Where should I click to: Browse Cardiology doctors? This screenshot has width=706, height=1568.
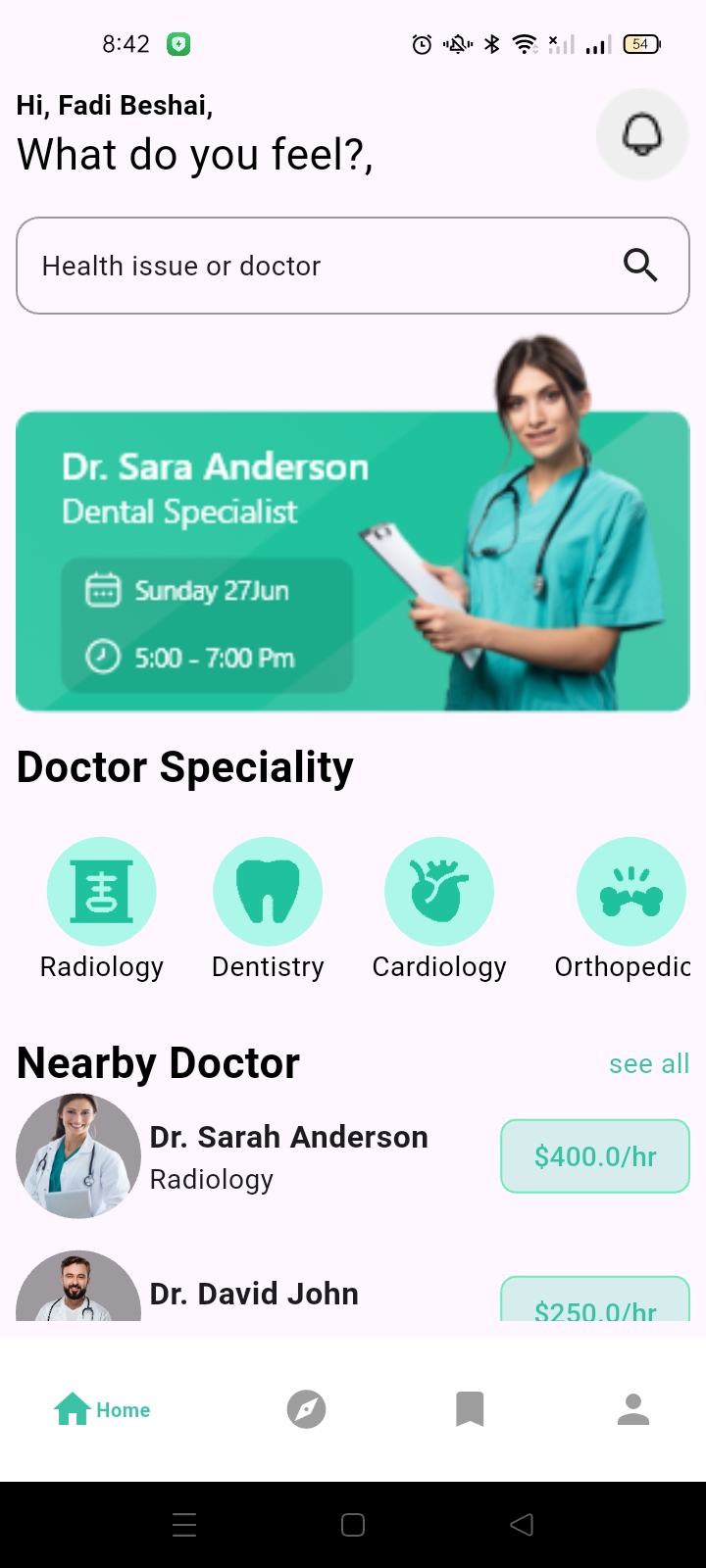coord(439,892)
